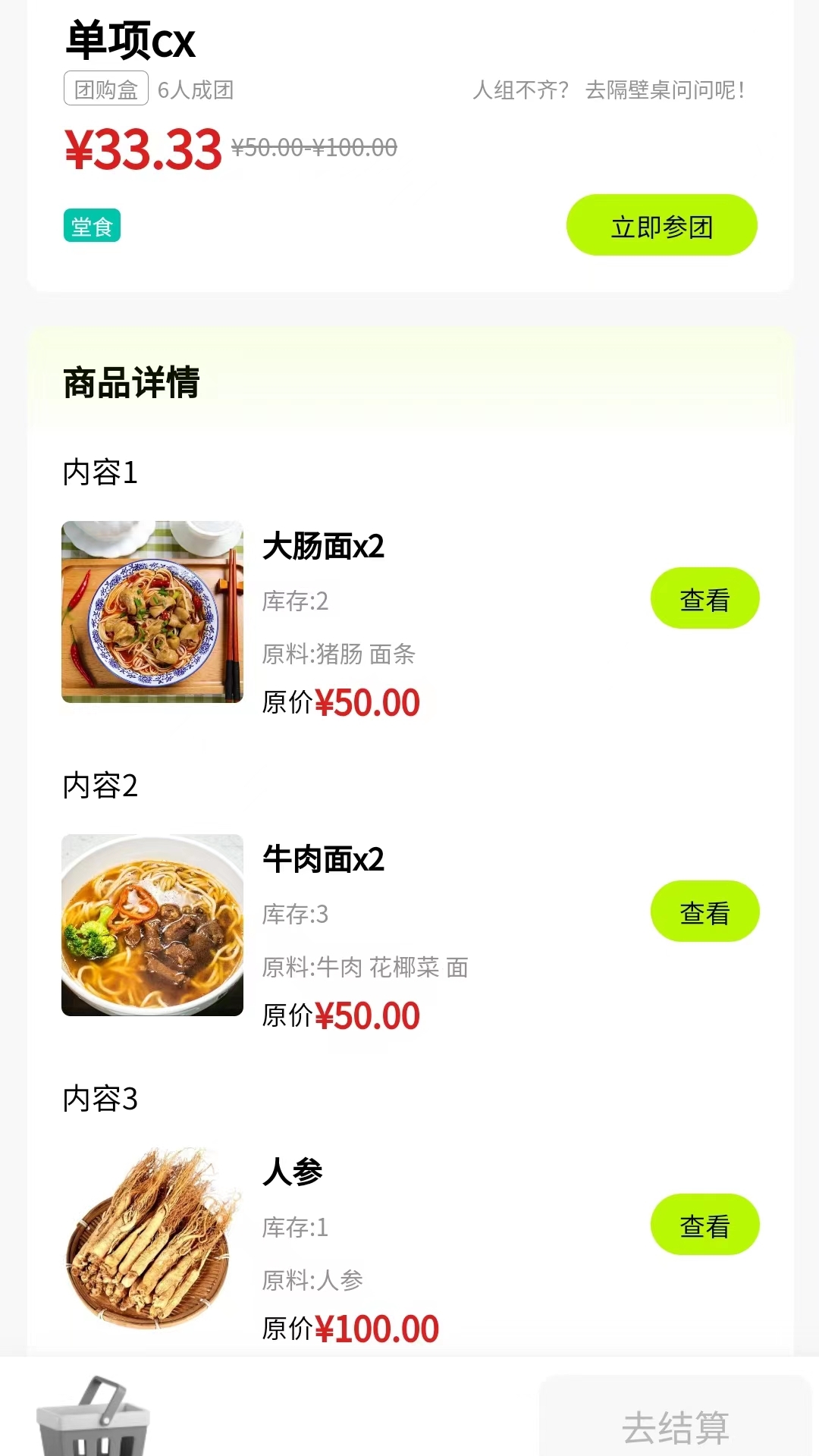
Task: Tap the 牛肉面 beef noodle photo
Action: coord(152,924)
